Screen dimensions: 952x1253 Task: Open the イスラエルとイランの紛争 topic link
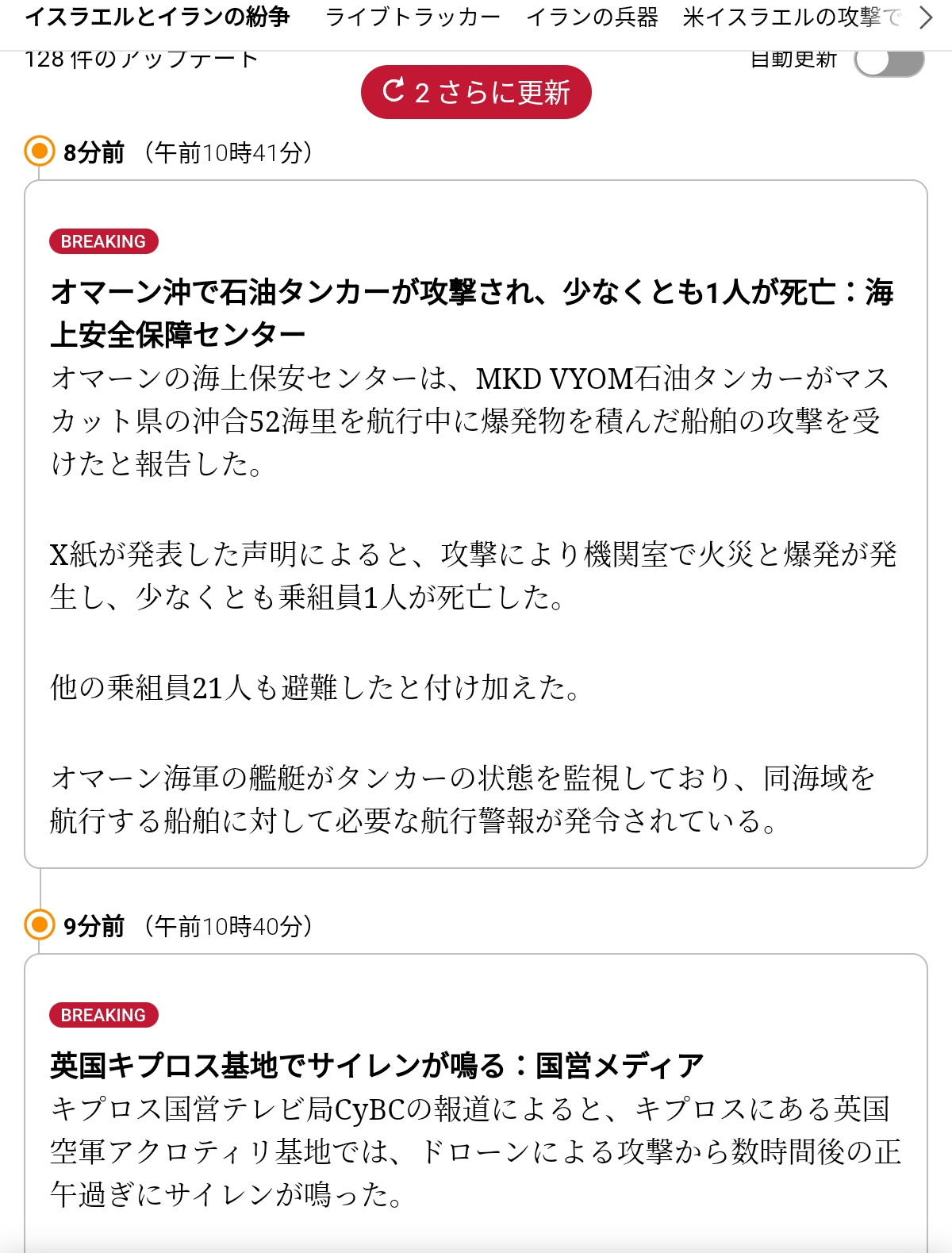(x=157, y=17)
